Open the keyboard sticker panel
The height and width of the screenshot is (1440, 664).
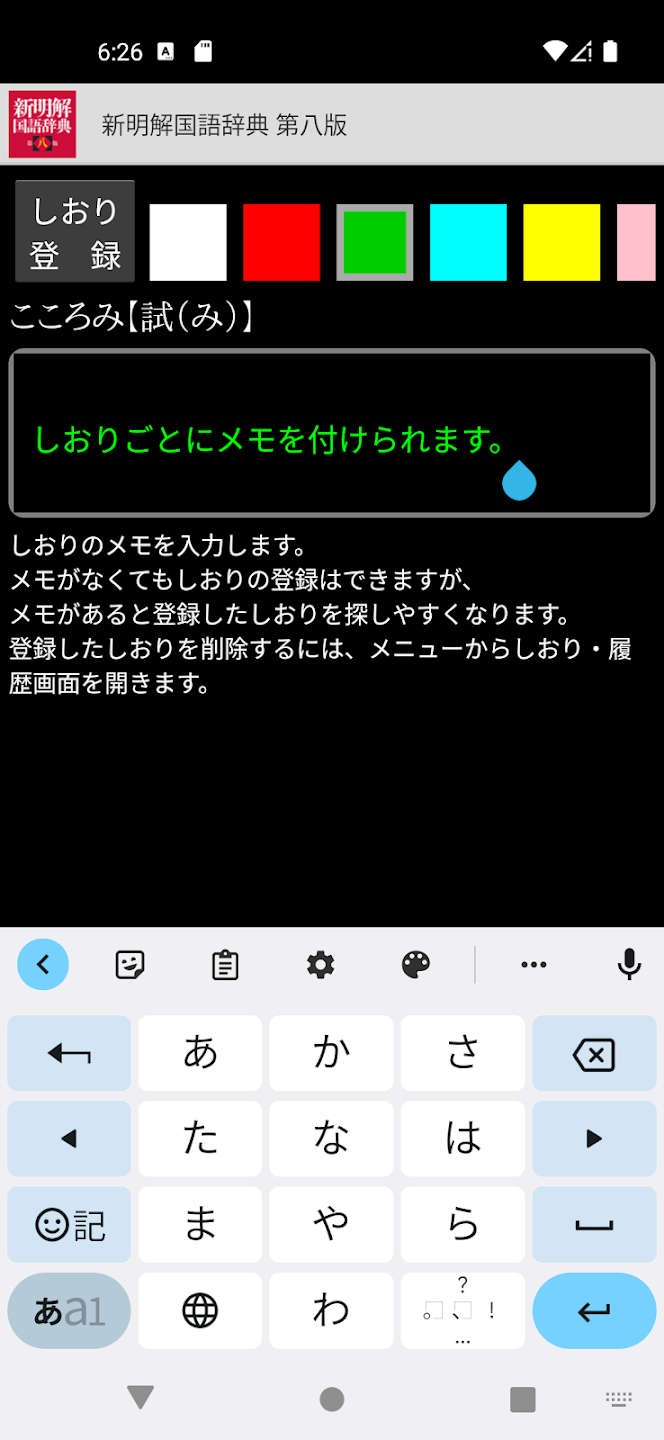[130, 964]
